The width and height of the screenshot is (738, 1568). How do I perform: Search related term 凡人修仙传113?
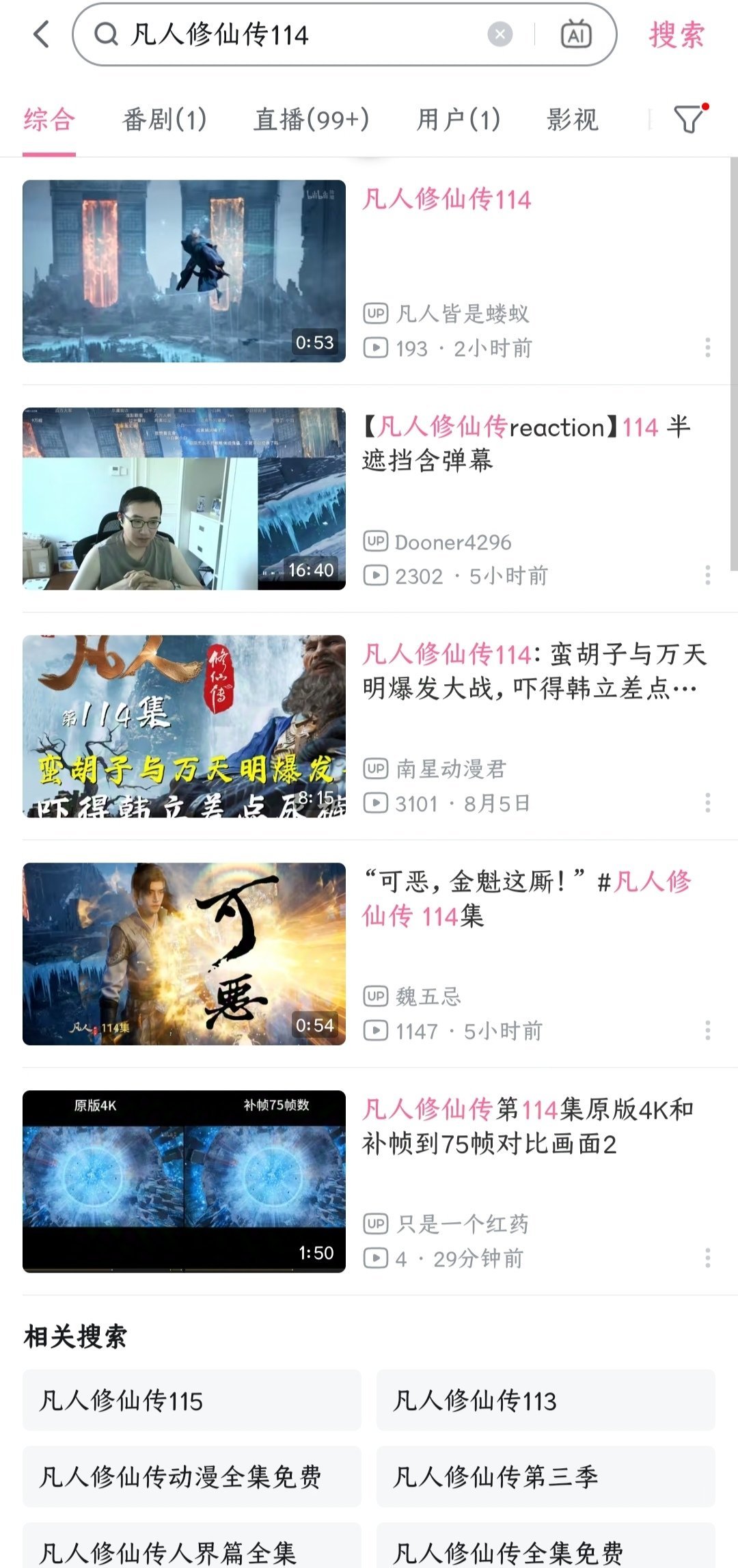click(545, 1401)
